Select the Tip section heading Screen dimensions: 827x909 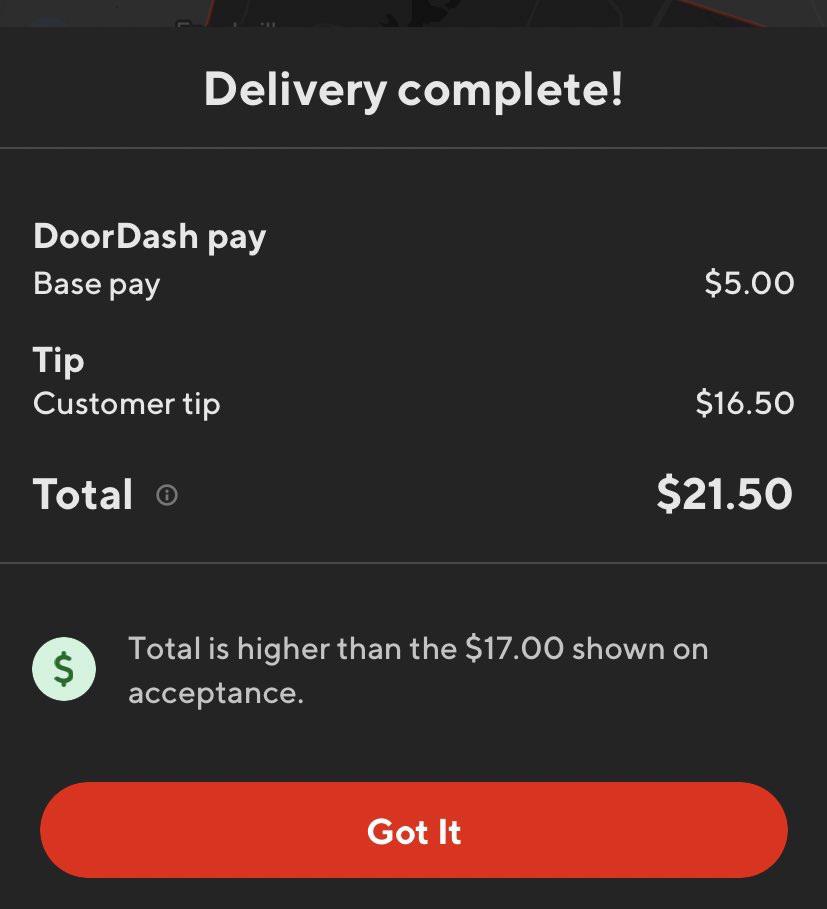58,360
